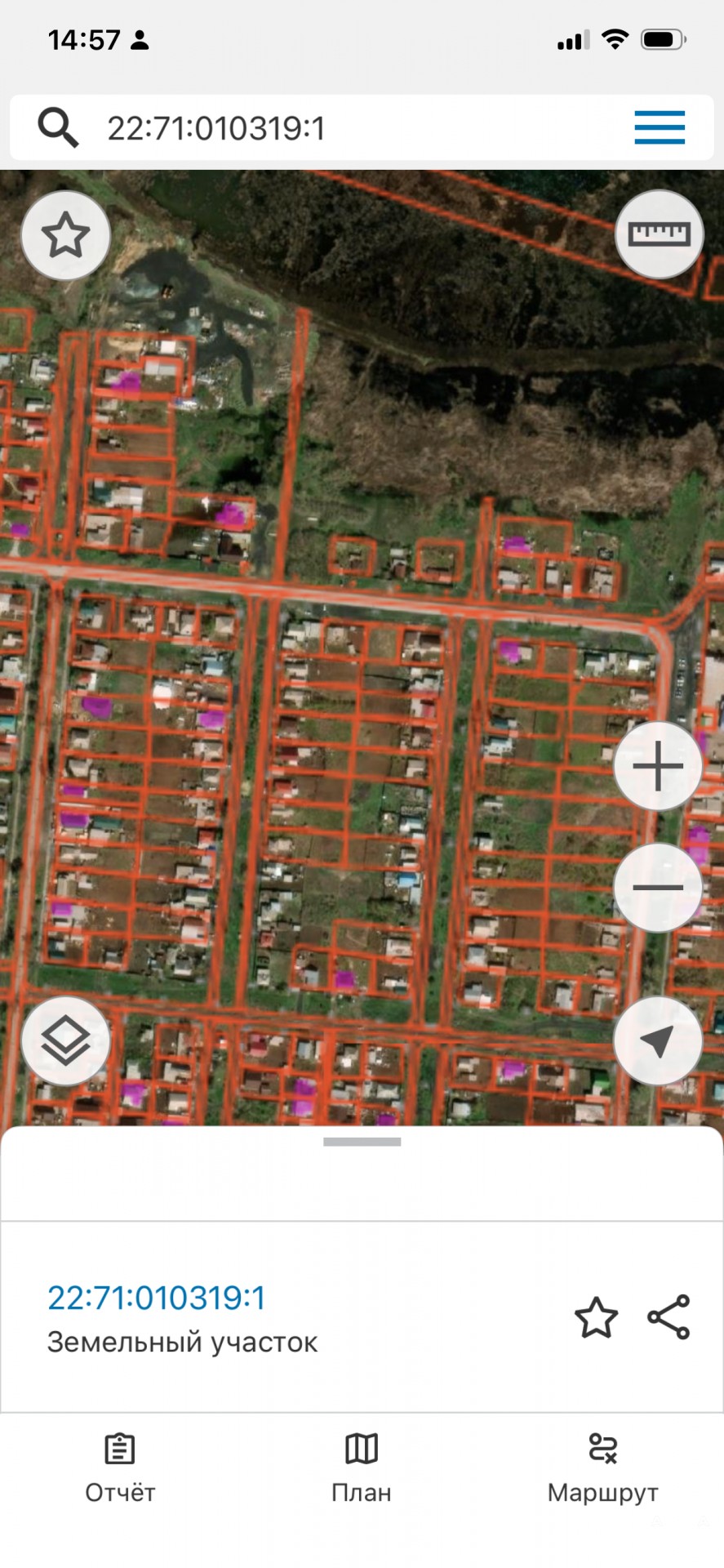Activate the ruler measurement tool
This screenshot has width=724, height=1568.
[659, 234]
